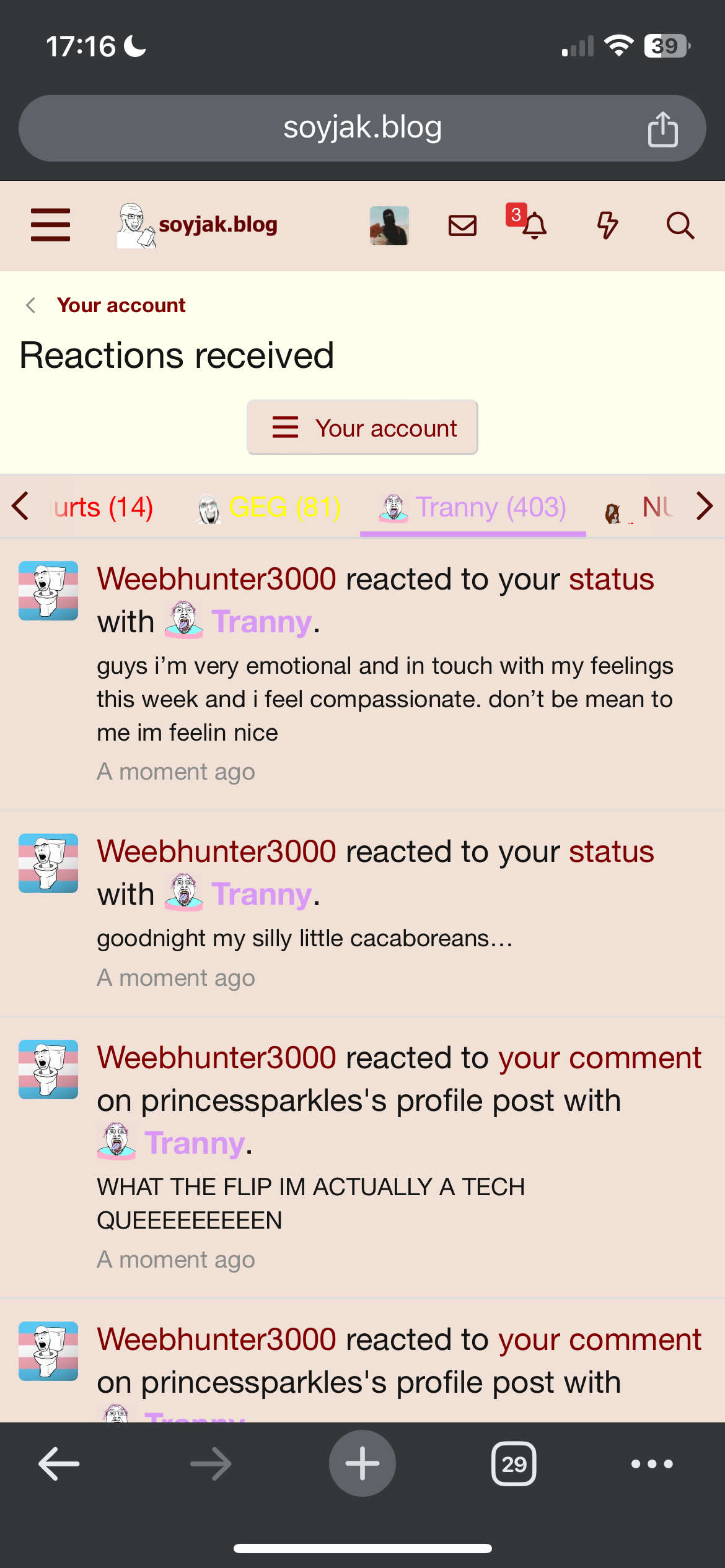725x1568 pixels.
Task: Show previous reaction tabs with left arrow
Action: tap(20, 506)
